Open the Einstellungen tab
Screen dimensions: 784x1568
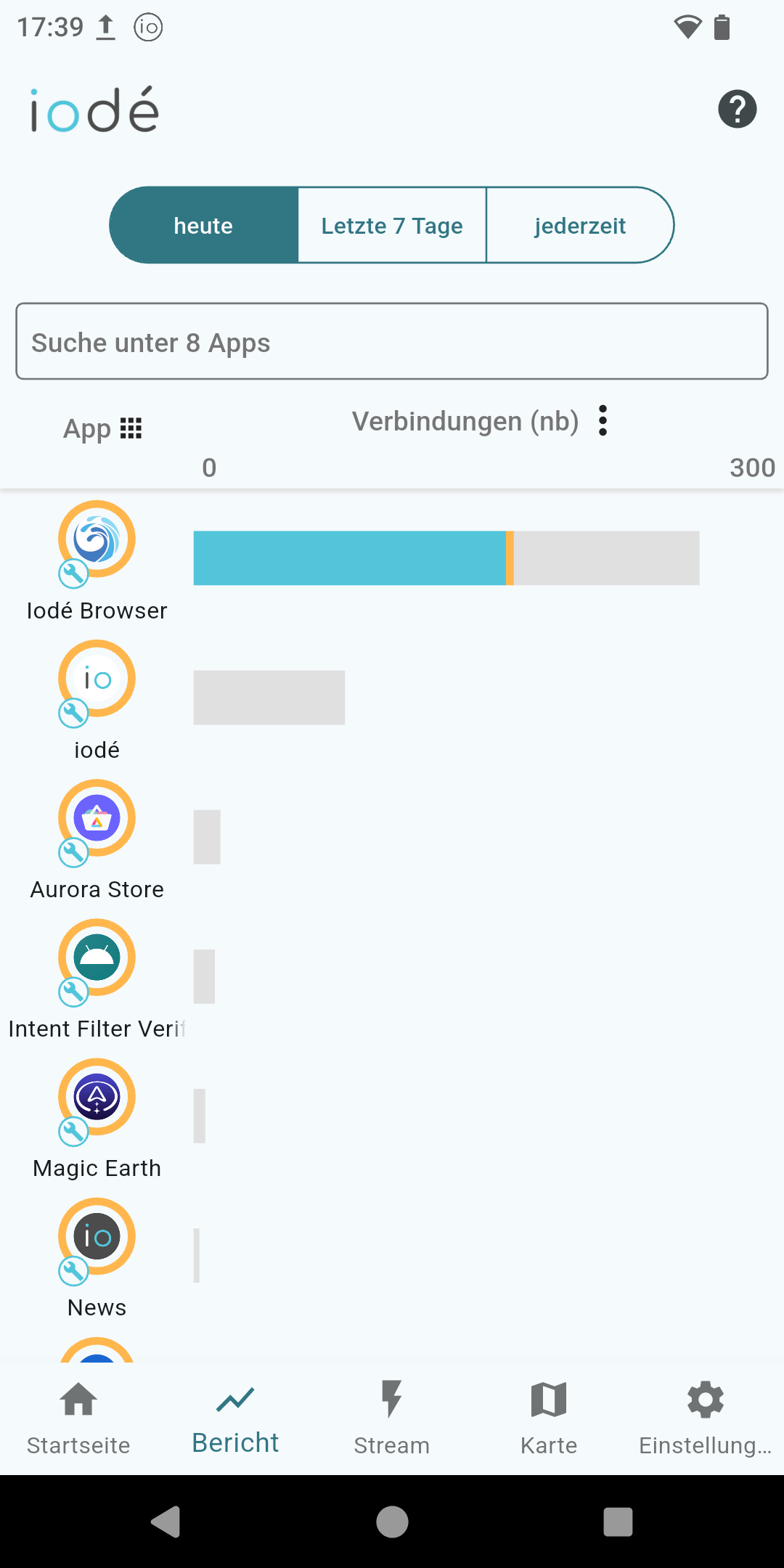click(706, 1418)
